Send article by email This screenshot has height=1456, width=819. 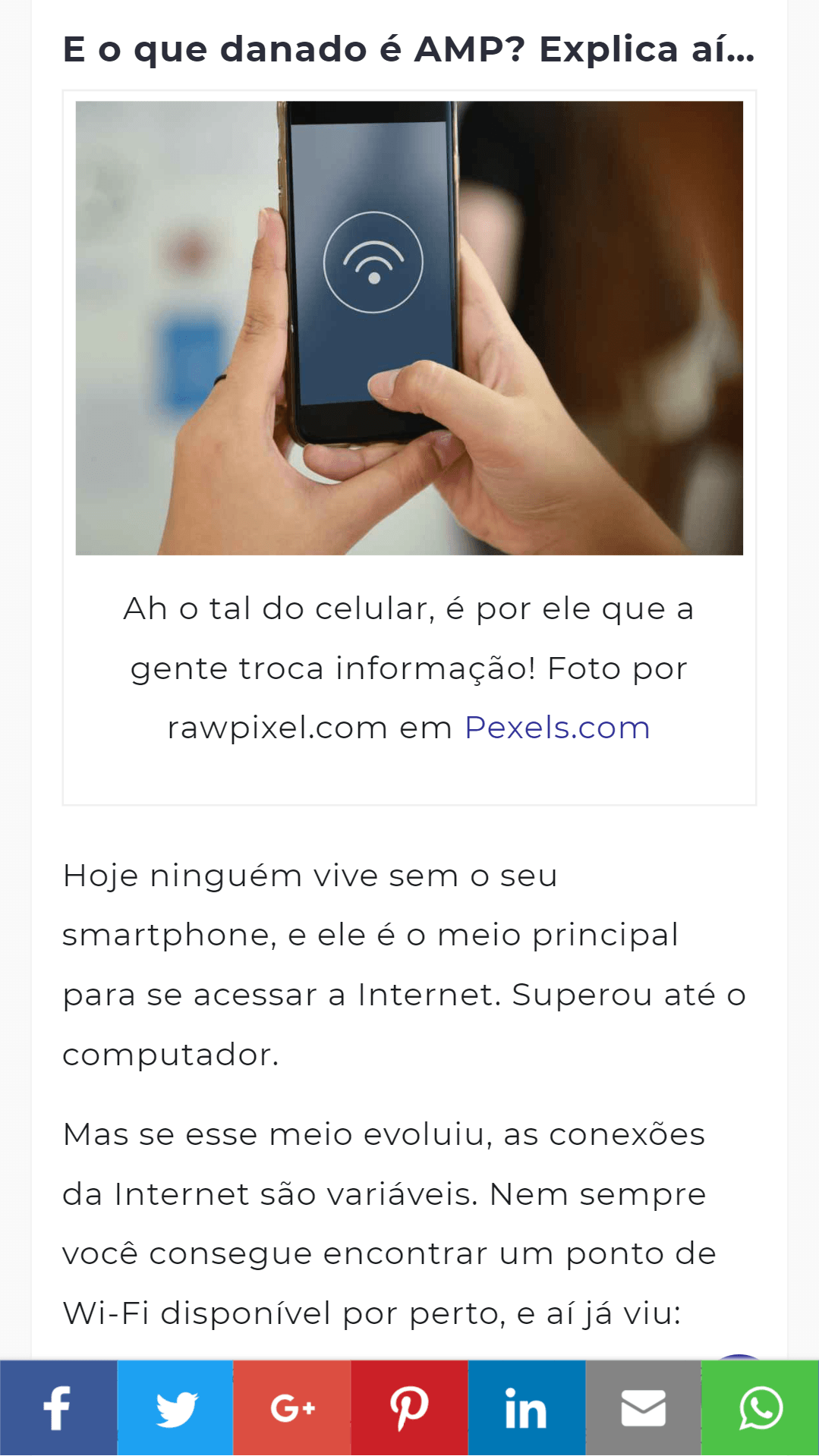[x=644, y=1408]
